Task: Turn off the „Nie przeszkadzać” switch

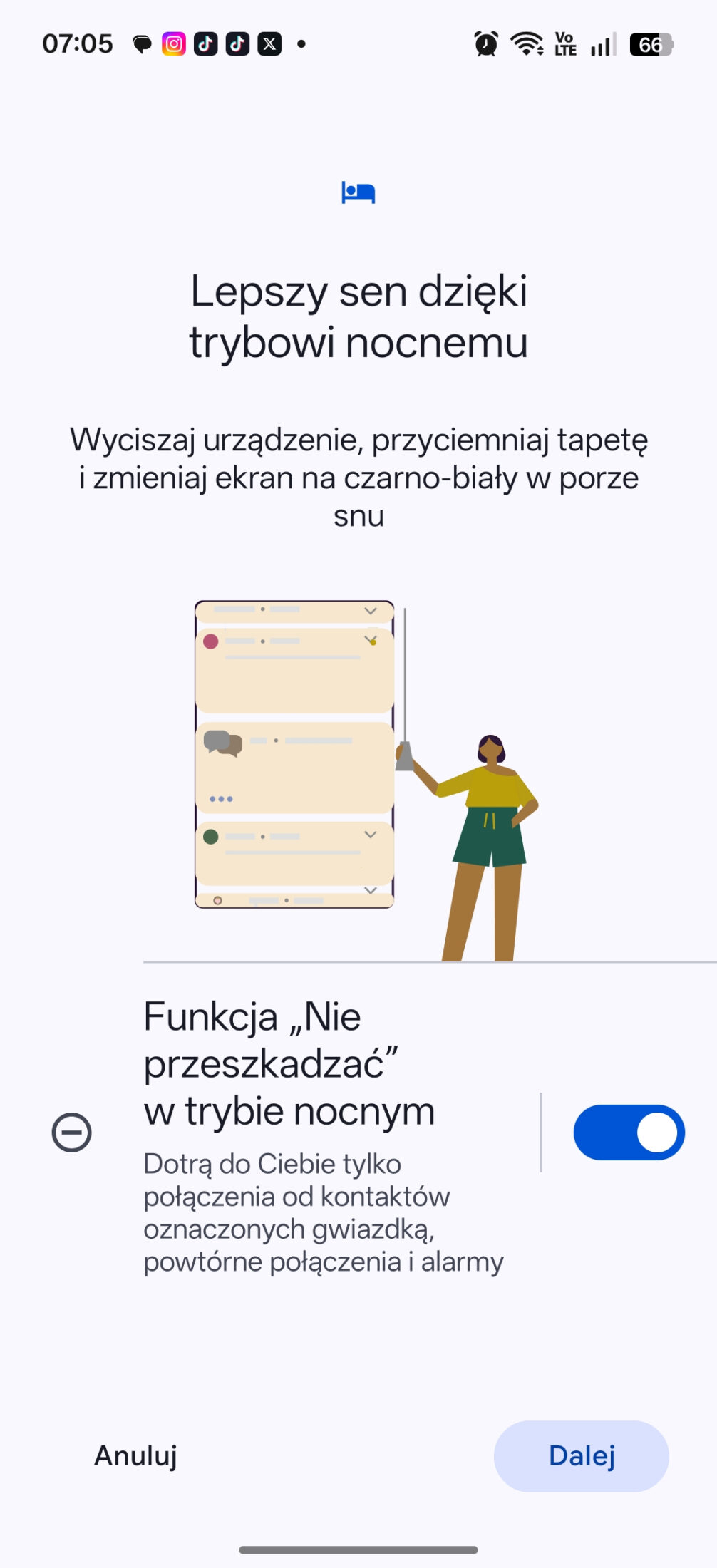Action: (629, 1132)
